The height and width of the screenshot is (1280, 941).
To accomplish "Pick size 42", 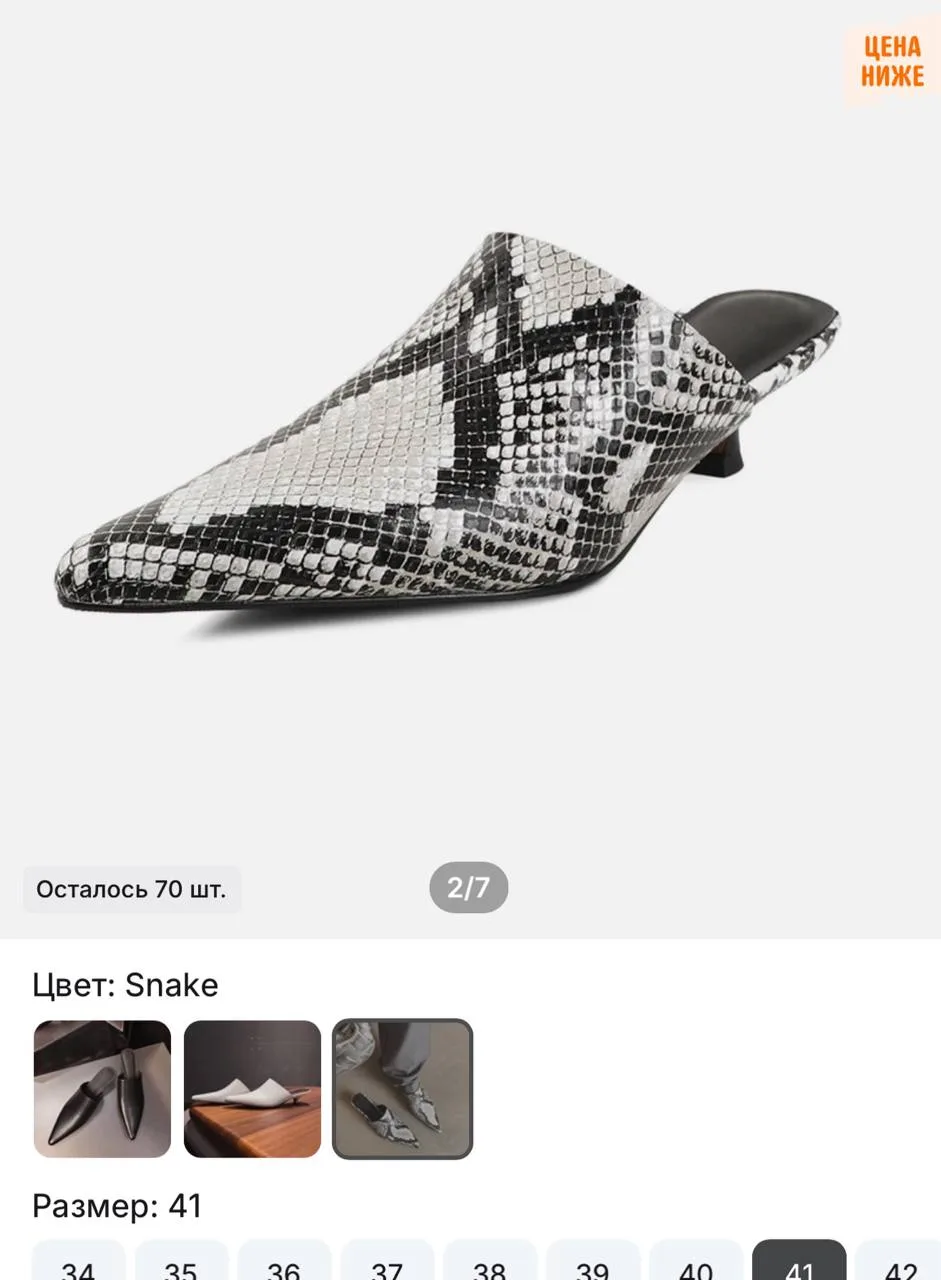I will pyautogui.click(x=901, y=1261).
